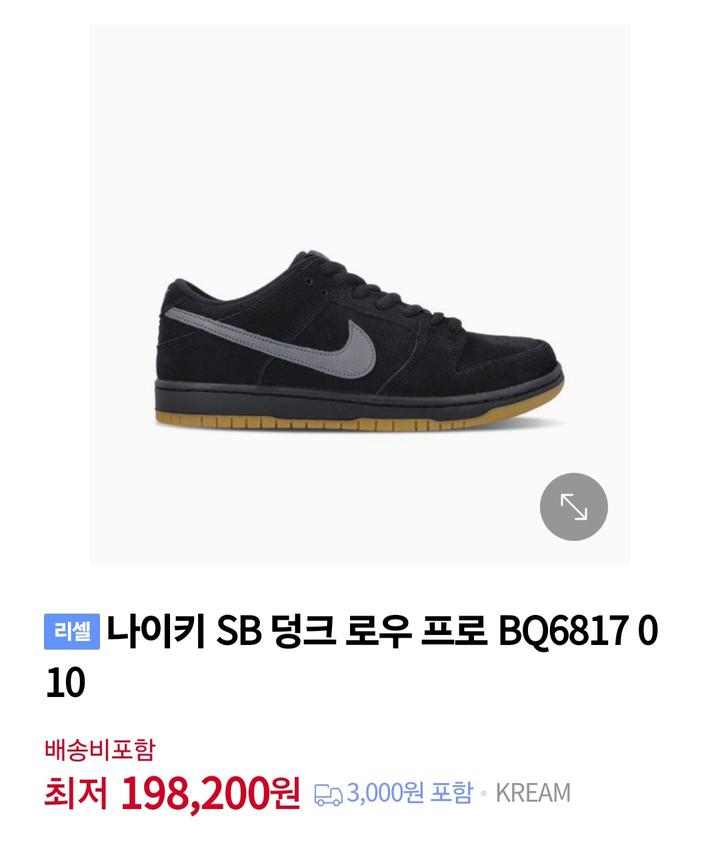Expand the product image to full screen
This screenshot has height=847, width=720.
click(x=574, y=507)
